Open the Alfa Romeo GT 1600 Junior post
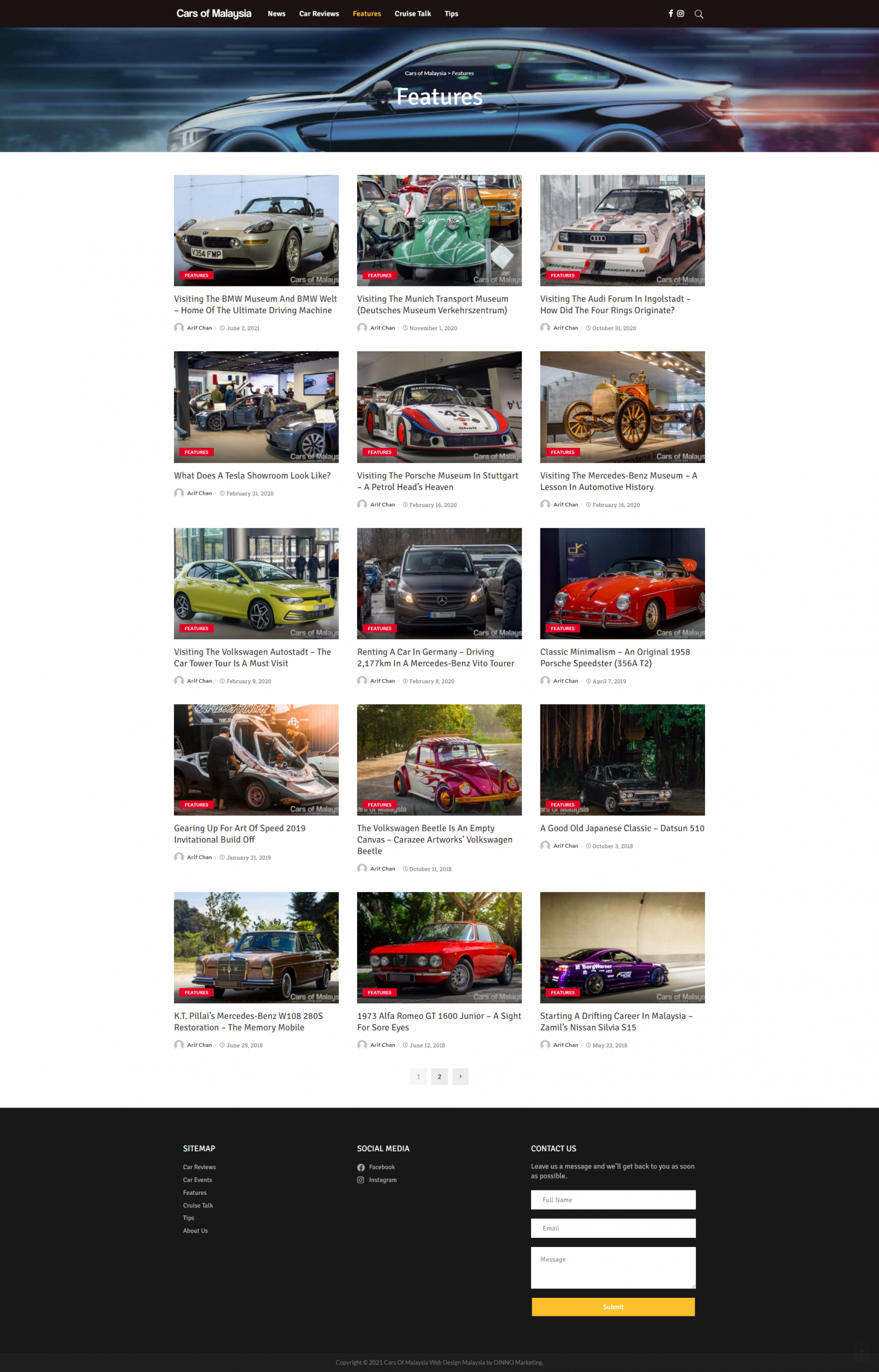Image resolution: width=879 pixels, height=1372 pixels. click(x=438, y=1021)
